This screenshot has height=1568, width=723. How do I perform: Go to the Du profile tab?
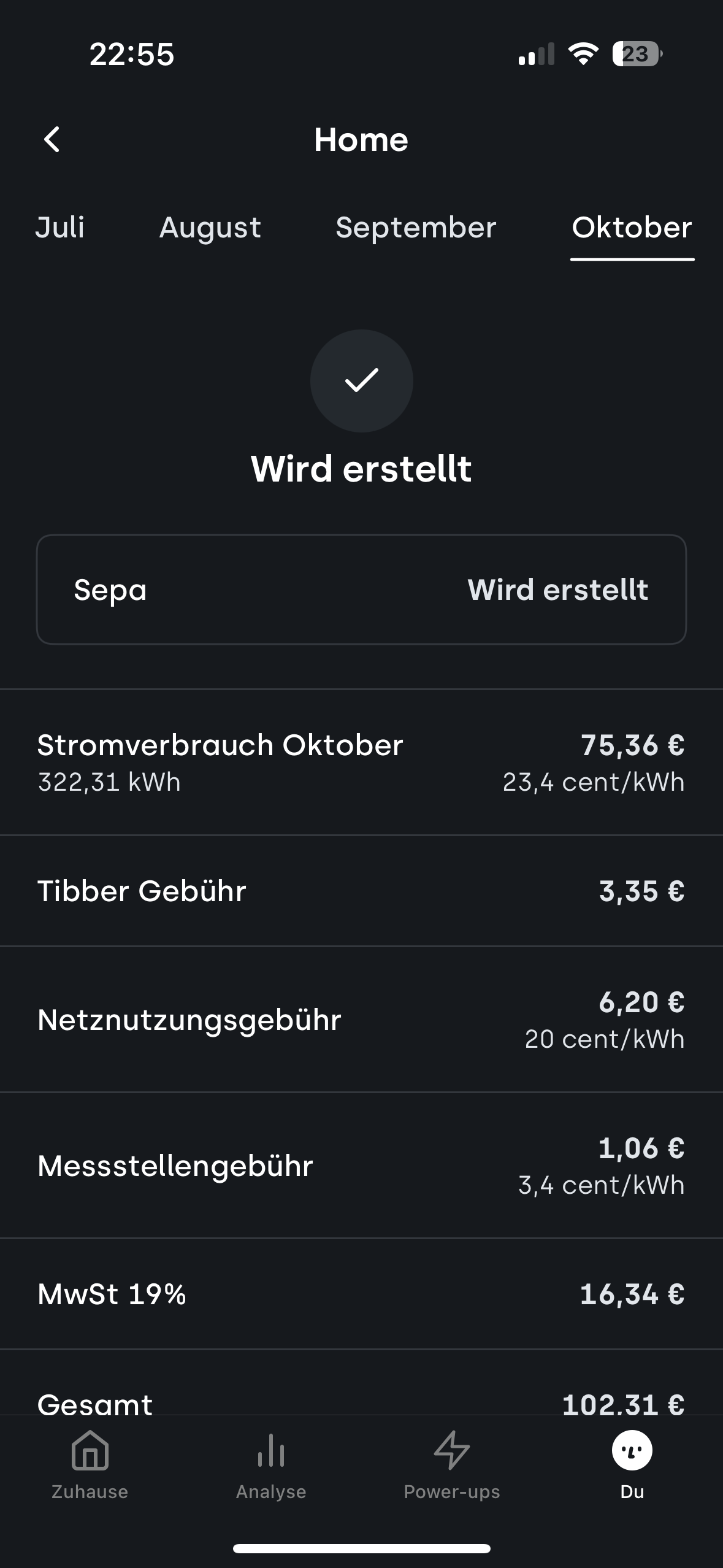pyautogui.click(x=632, y=1466)
